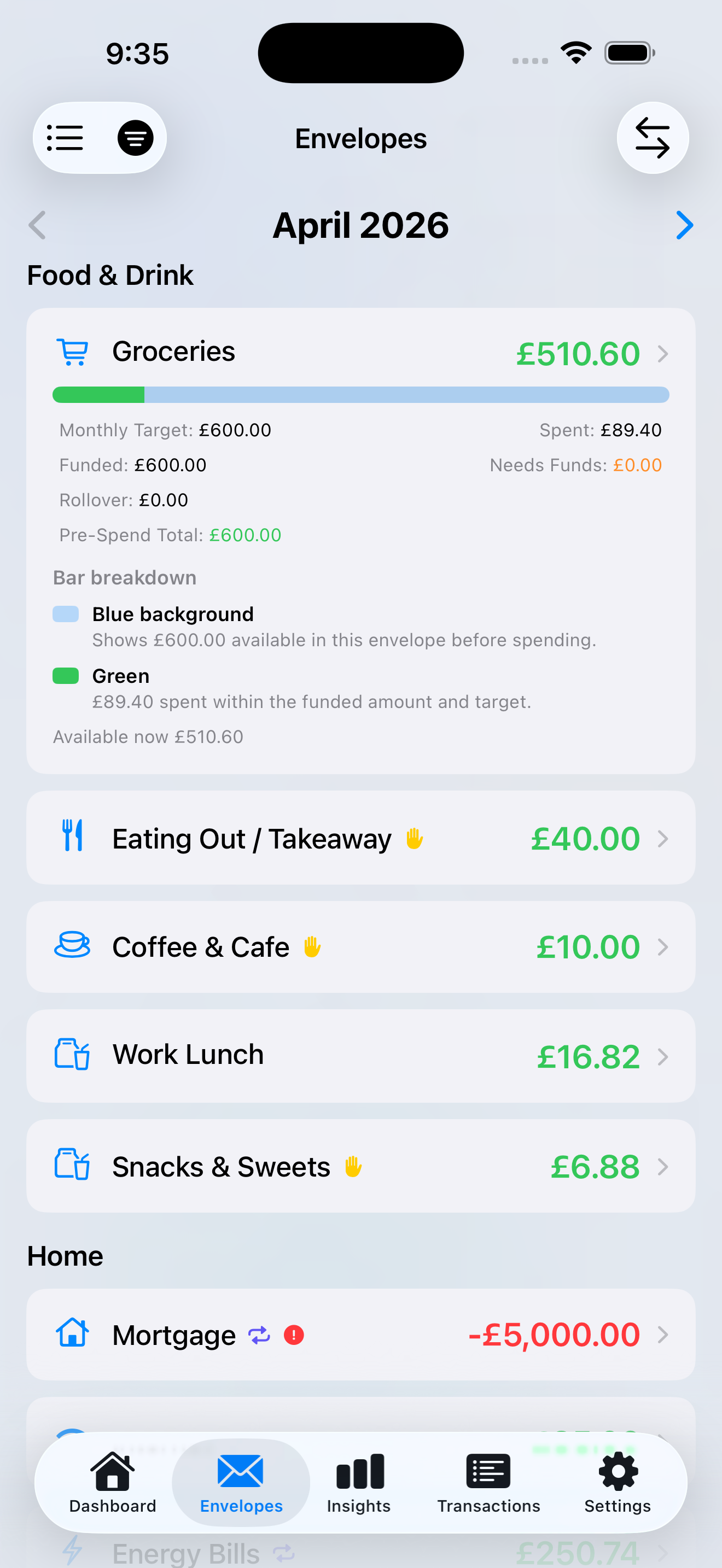Navigate to the next month with blue arrow

tap(684, 225)
